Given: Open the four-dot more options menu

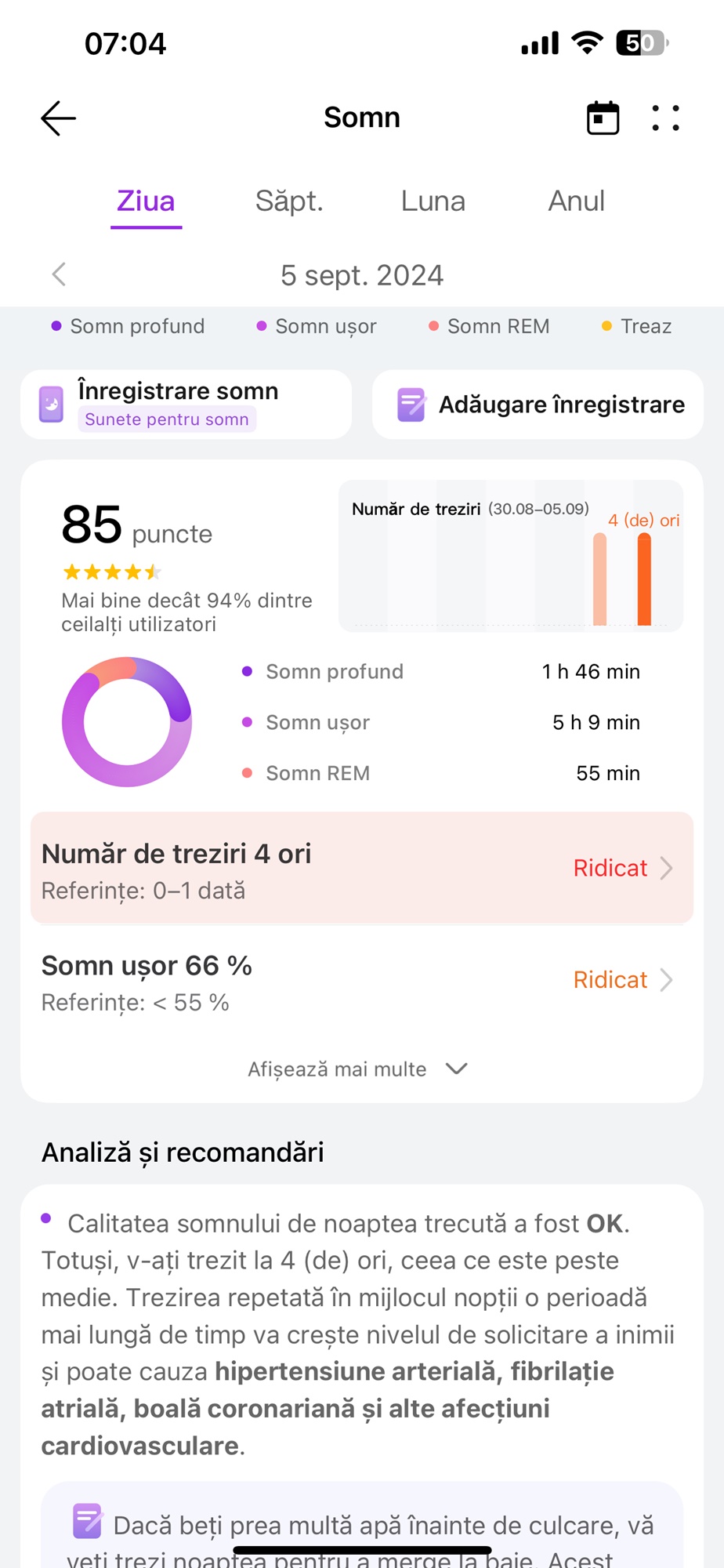Looking at the screenshot, I should click(x=665, y=118).
